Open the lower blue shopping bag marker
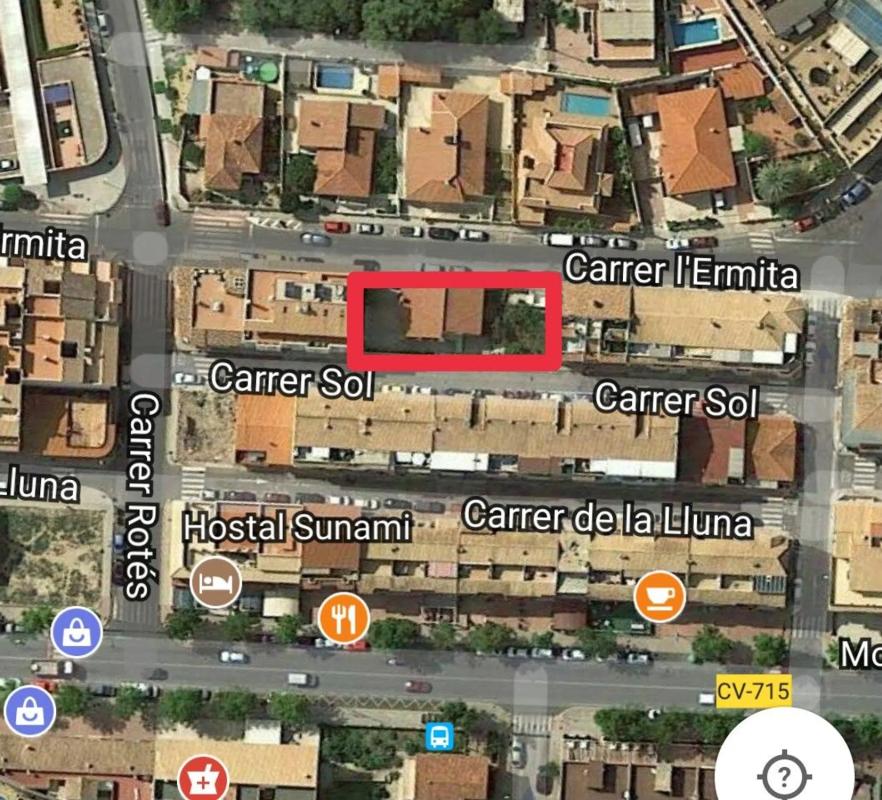The width and height of the screenshot is (882, 800). tap(29, 711)
